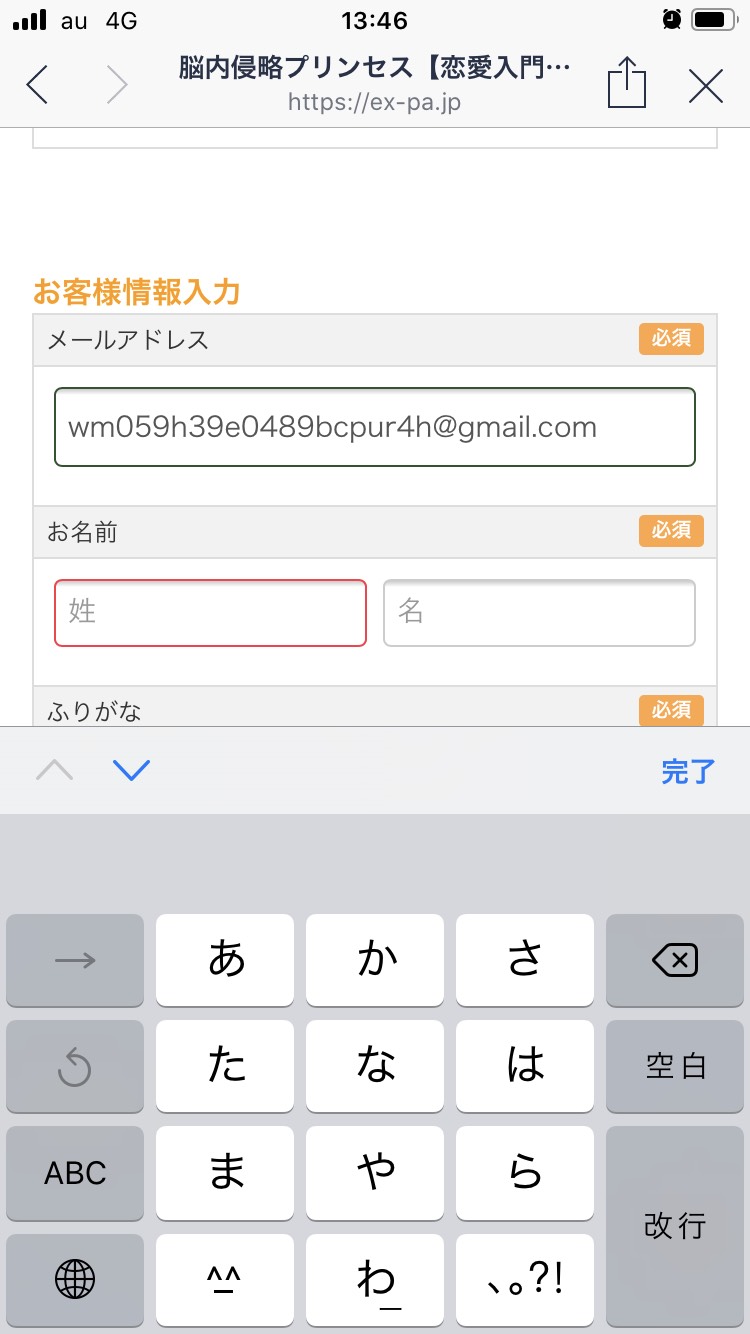Share this page via share icon
750x1334 pixels.
pyautogui.click(x=627, y=83)
